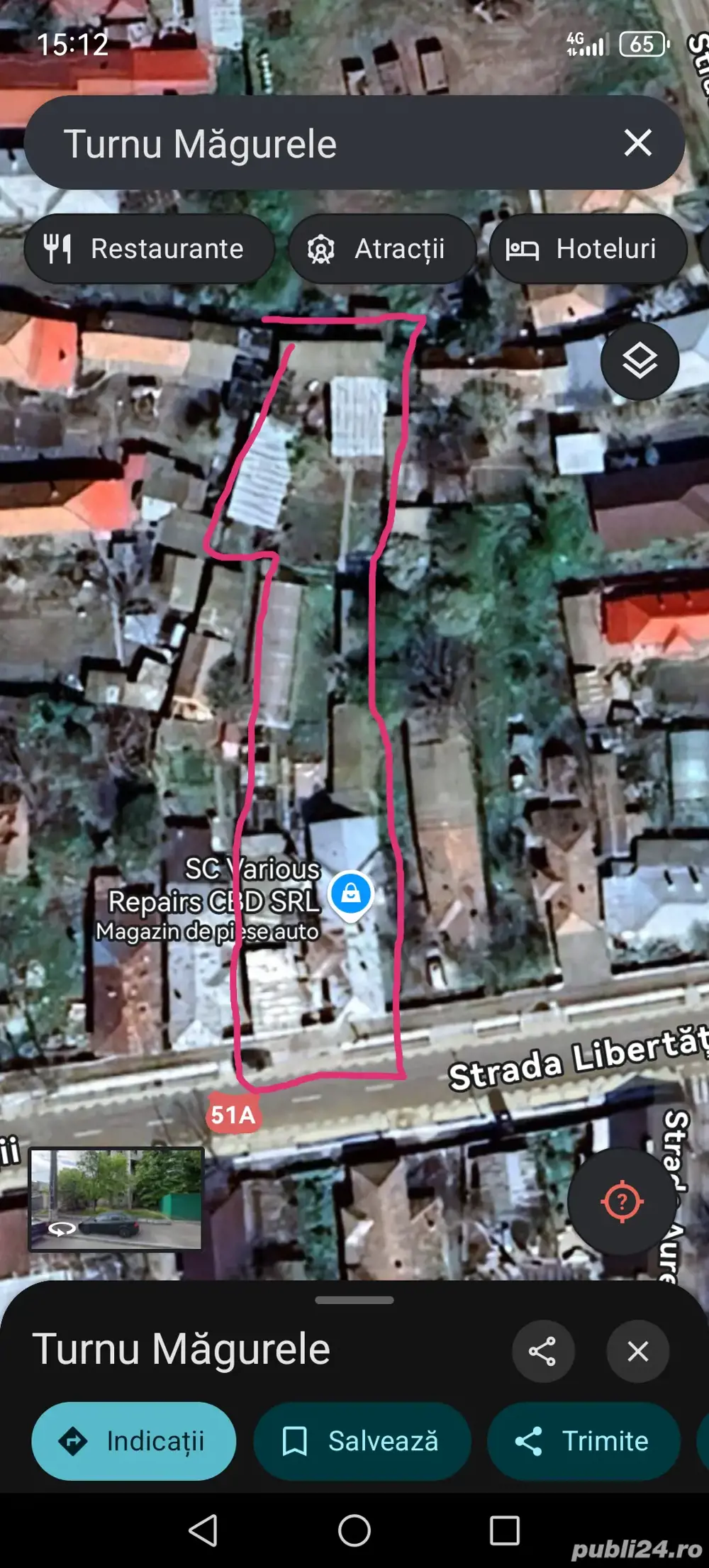This screenshot has width=709, height=1568.
Task: Get directions with Indicații
Action: coord(134,1440)
